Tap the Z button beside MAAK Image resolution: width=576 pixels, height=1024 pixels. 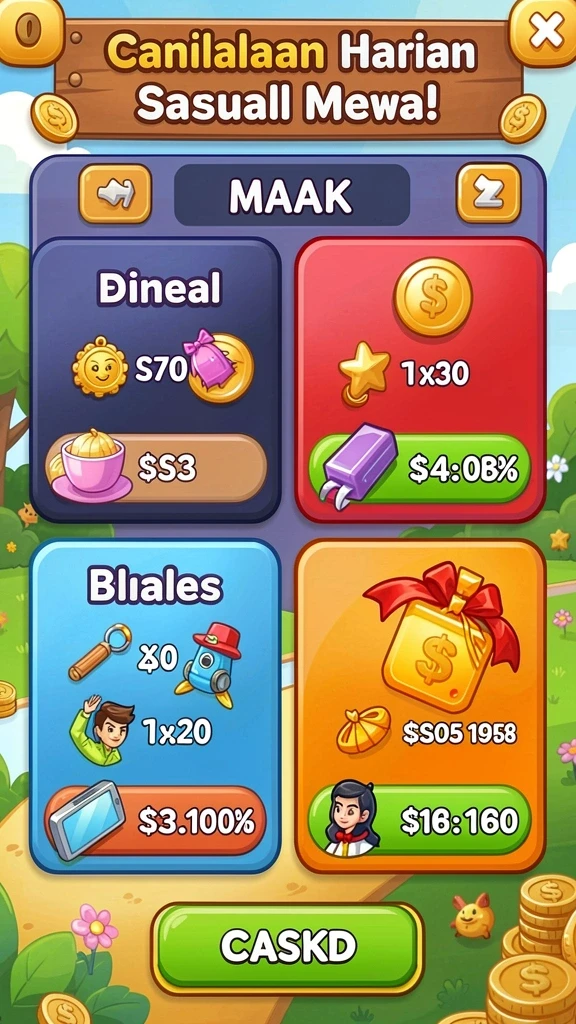pyautogui.click(x=488, y=193)
